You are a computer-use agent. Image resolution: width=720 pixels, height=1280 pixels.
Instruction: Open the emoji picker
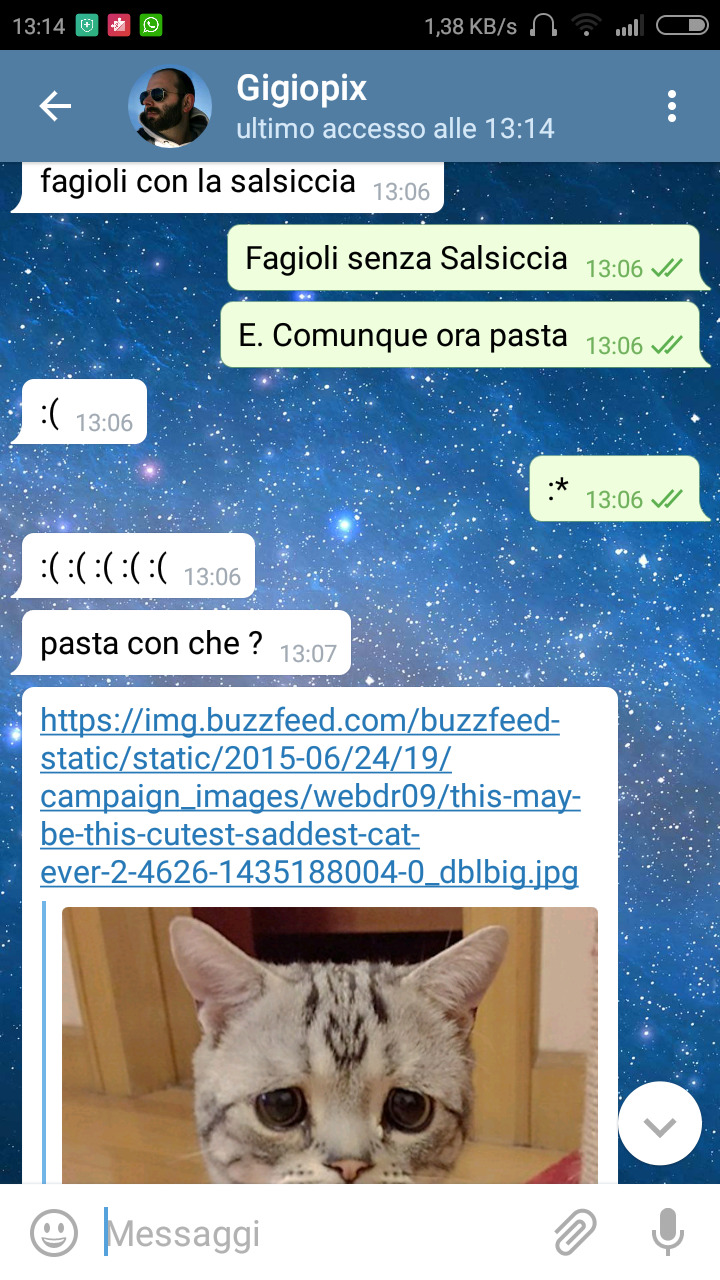(x=54, y=1233)
